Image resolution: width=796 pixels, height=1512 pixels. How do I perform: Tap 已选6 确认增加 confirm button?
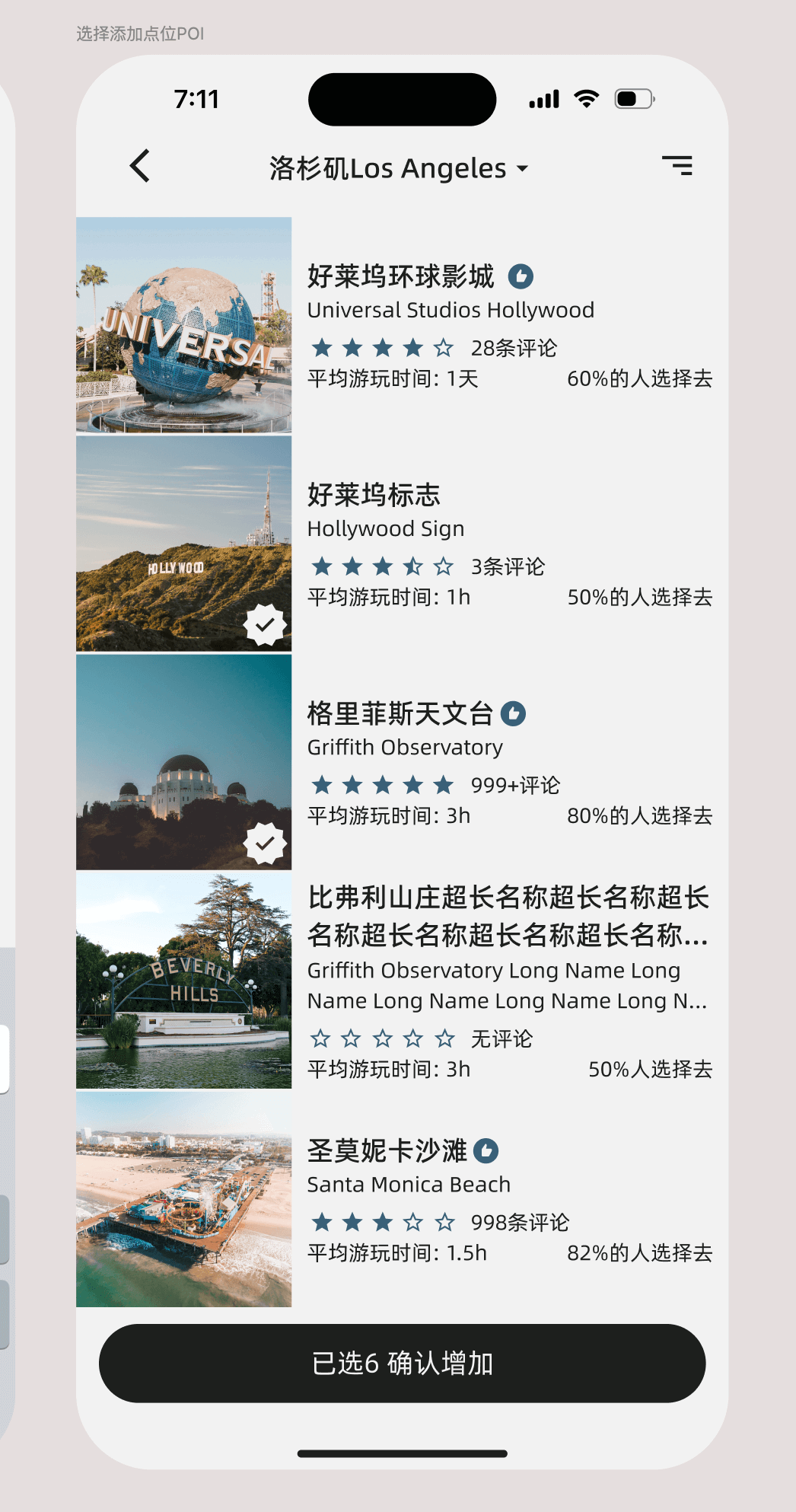402,1364
